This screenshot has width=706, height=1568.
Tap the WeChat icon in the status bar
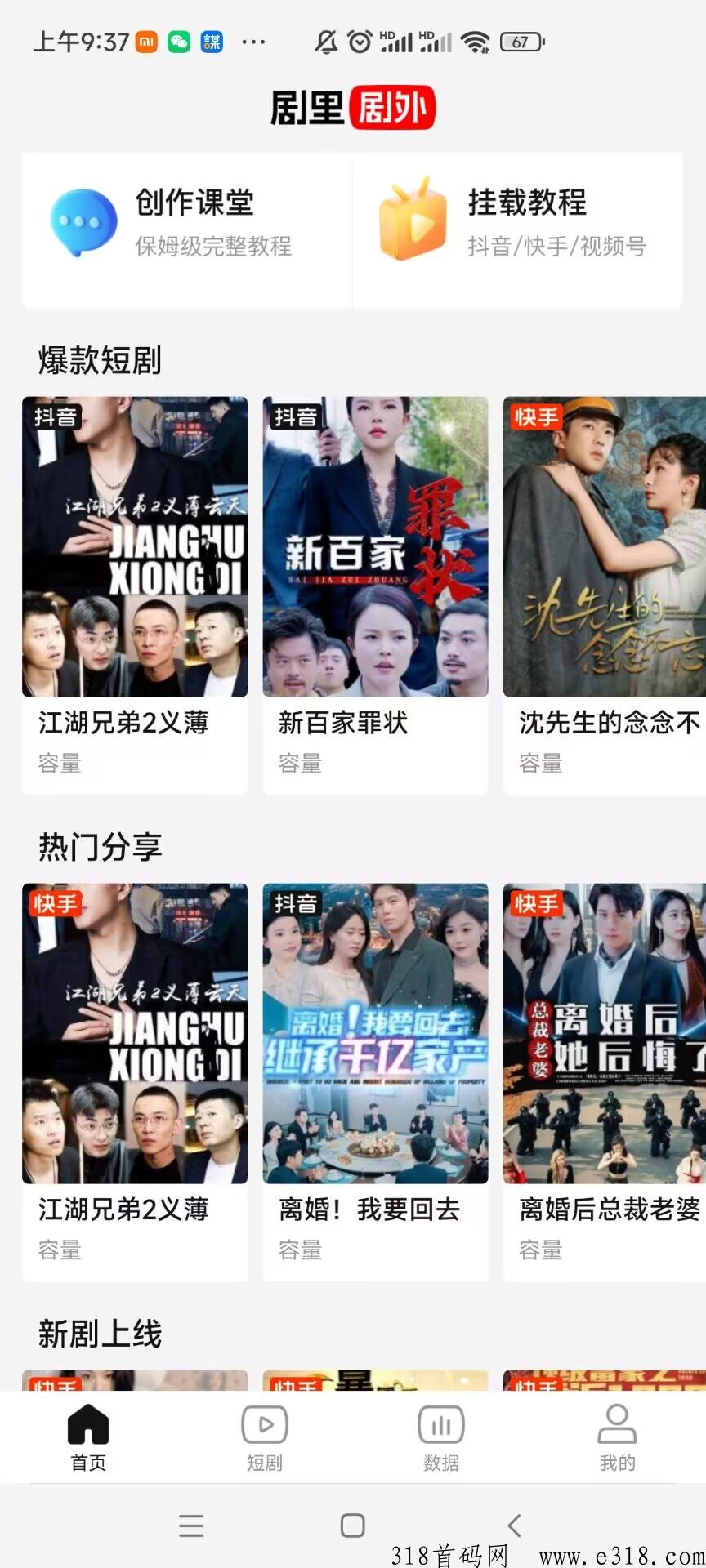click(179, 42)
